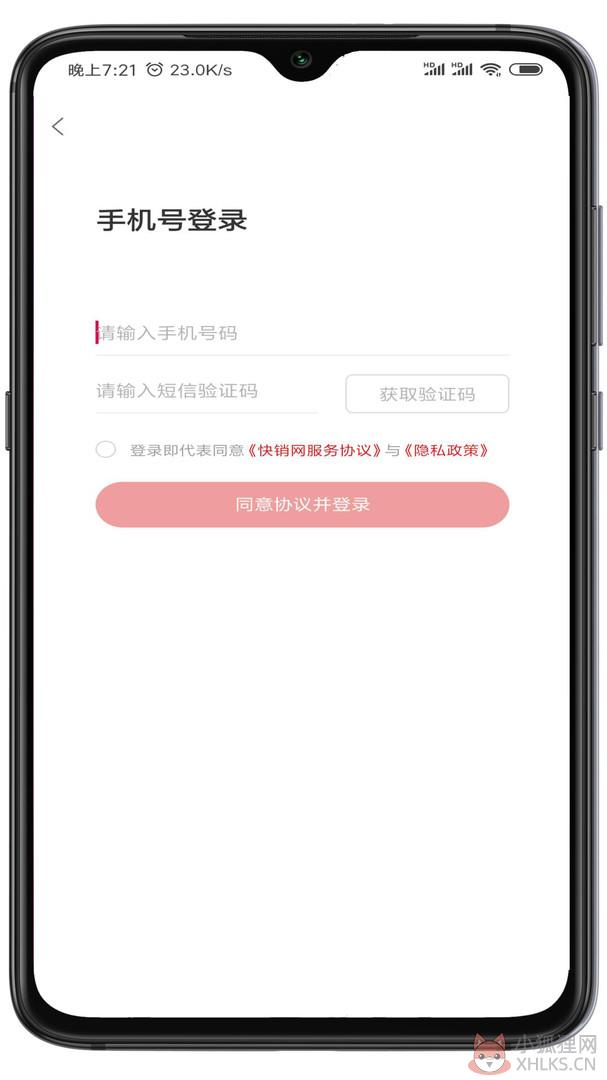607x1080 pixels.
Task: Open the 隐私政策 link
Action: pos(446,450)
